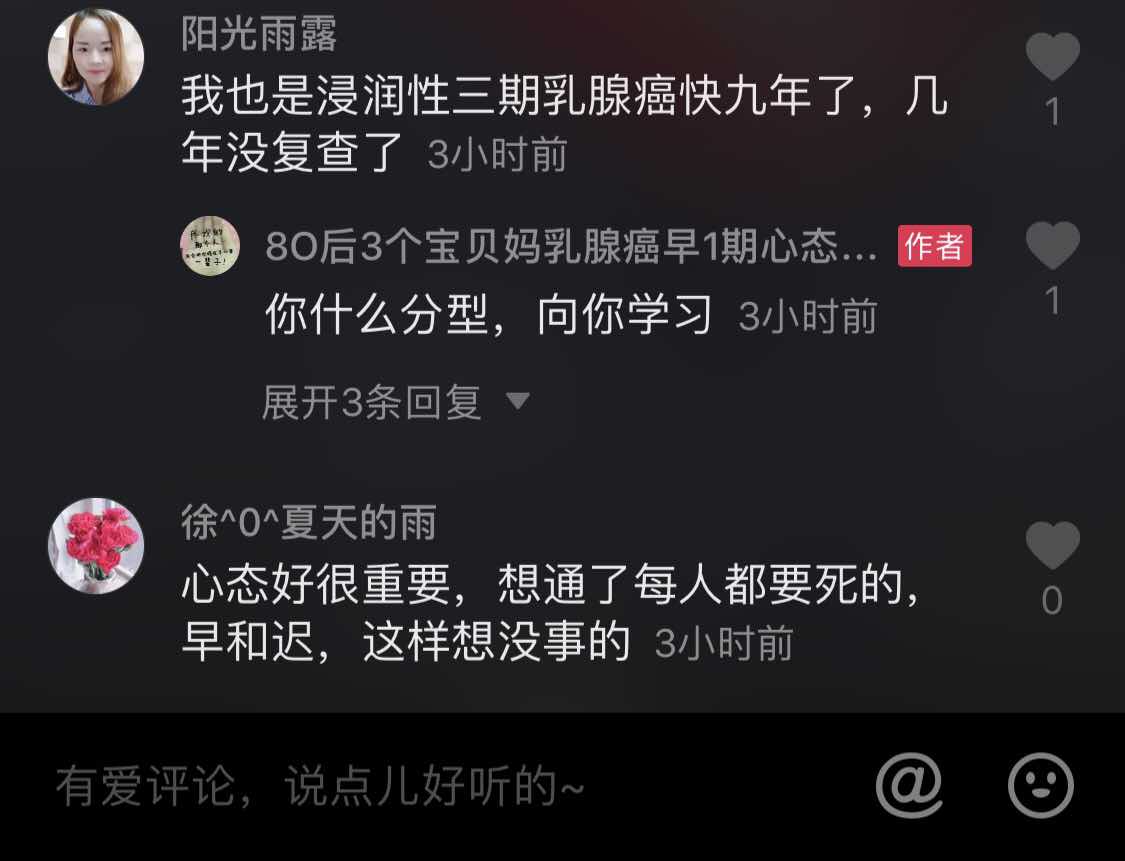Expand 展开3条回复 replies
This screenshot has height=861, width=1125.
pos(394,403)
